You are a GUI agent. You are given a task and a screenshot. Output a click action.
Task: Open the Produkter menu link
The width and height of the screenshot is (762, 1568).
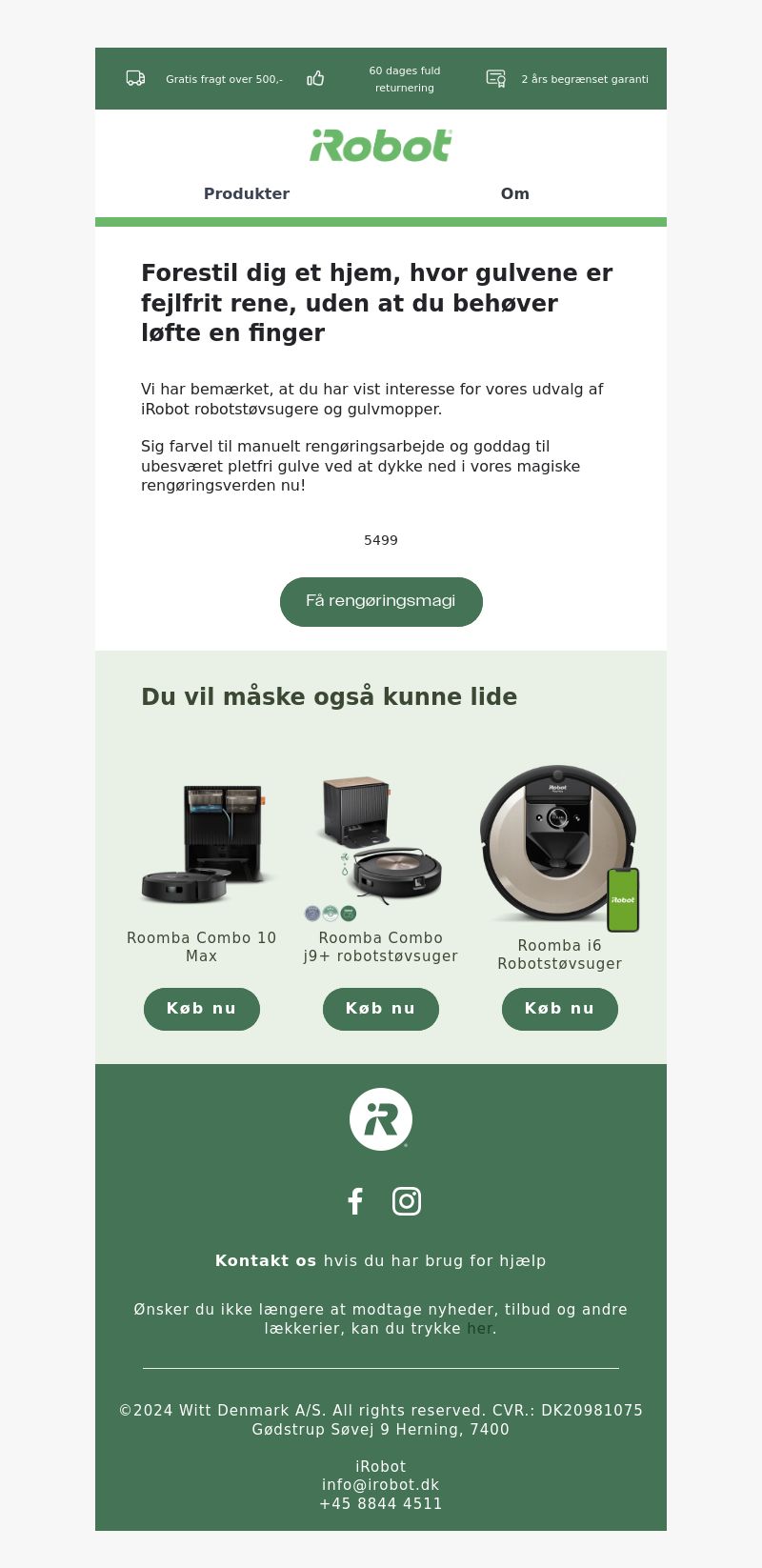[x=246, y=193]
